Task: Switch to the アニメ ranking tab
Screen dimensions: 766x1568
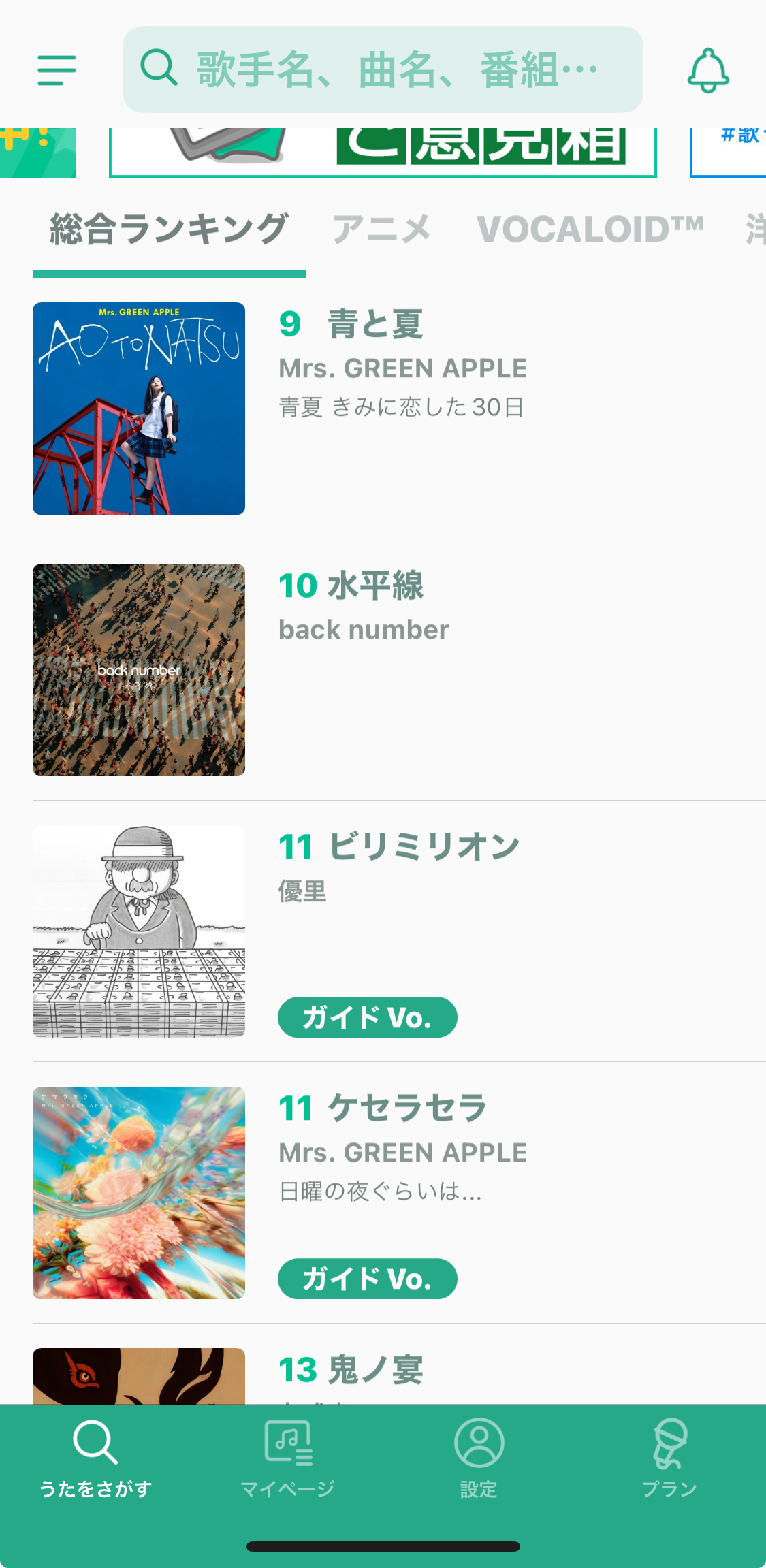Action: (x=381, y=229)
